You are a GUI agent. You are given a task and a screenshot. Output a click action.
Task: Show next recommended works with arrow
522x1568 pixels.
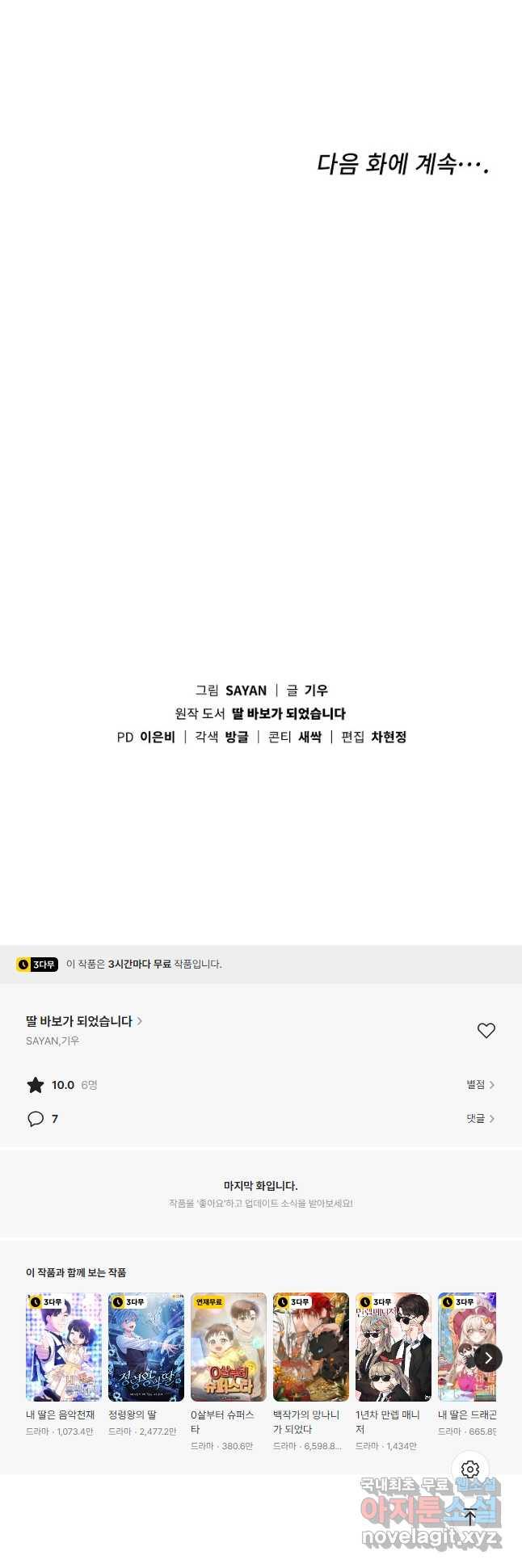pyautogui.click(x=488, y=1358)
